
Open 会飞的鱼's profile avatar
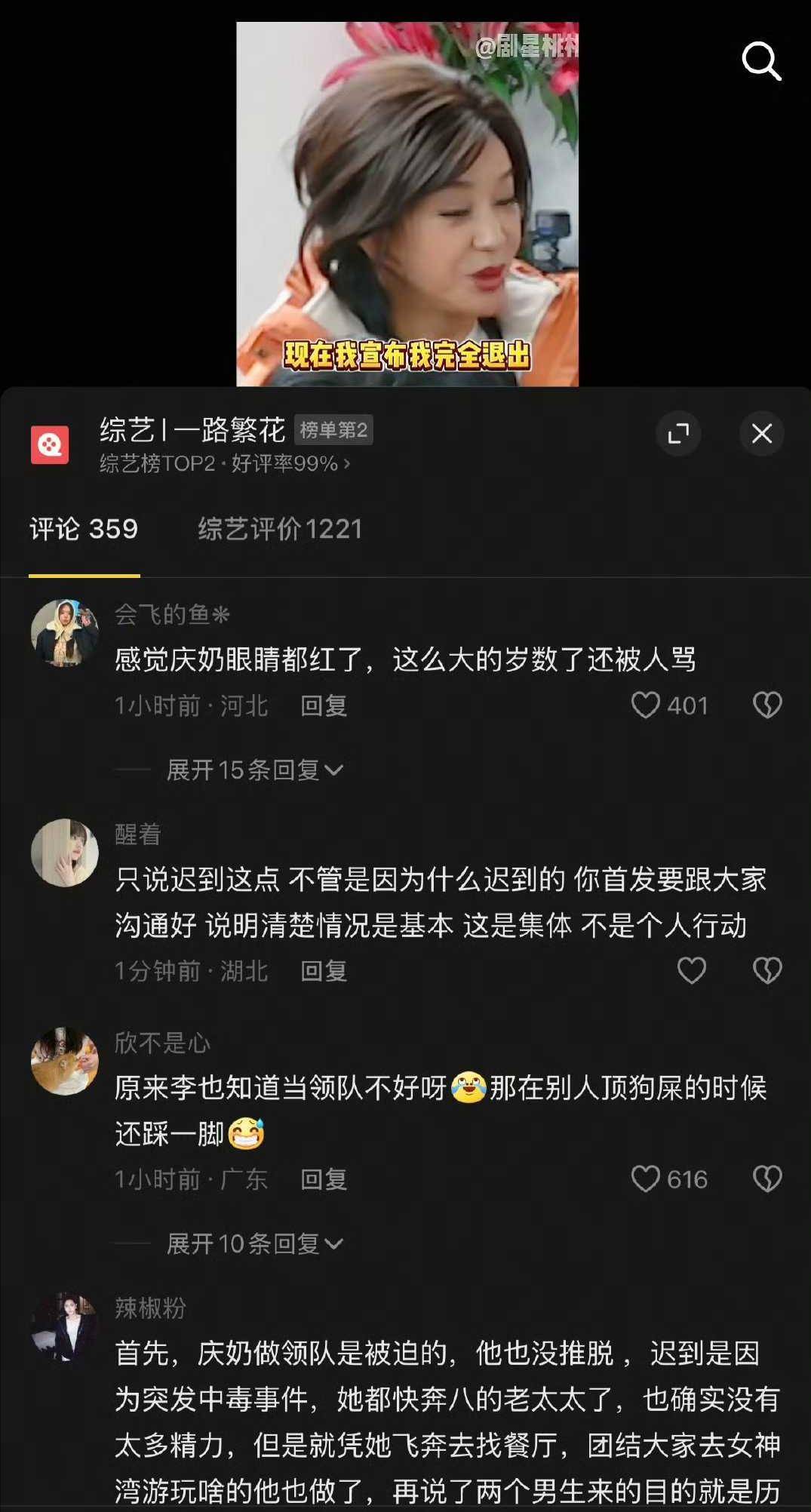pyautogui.click(x=65, y=633)
